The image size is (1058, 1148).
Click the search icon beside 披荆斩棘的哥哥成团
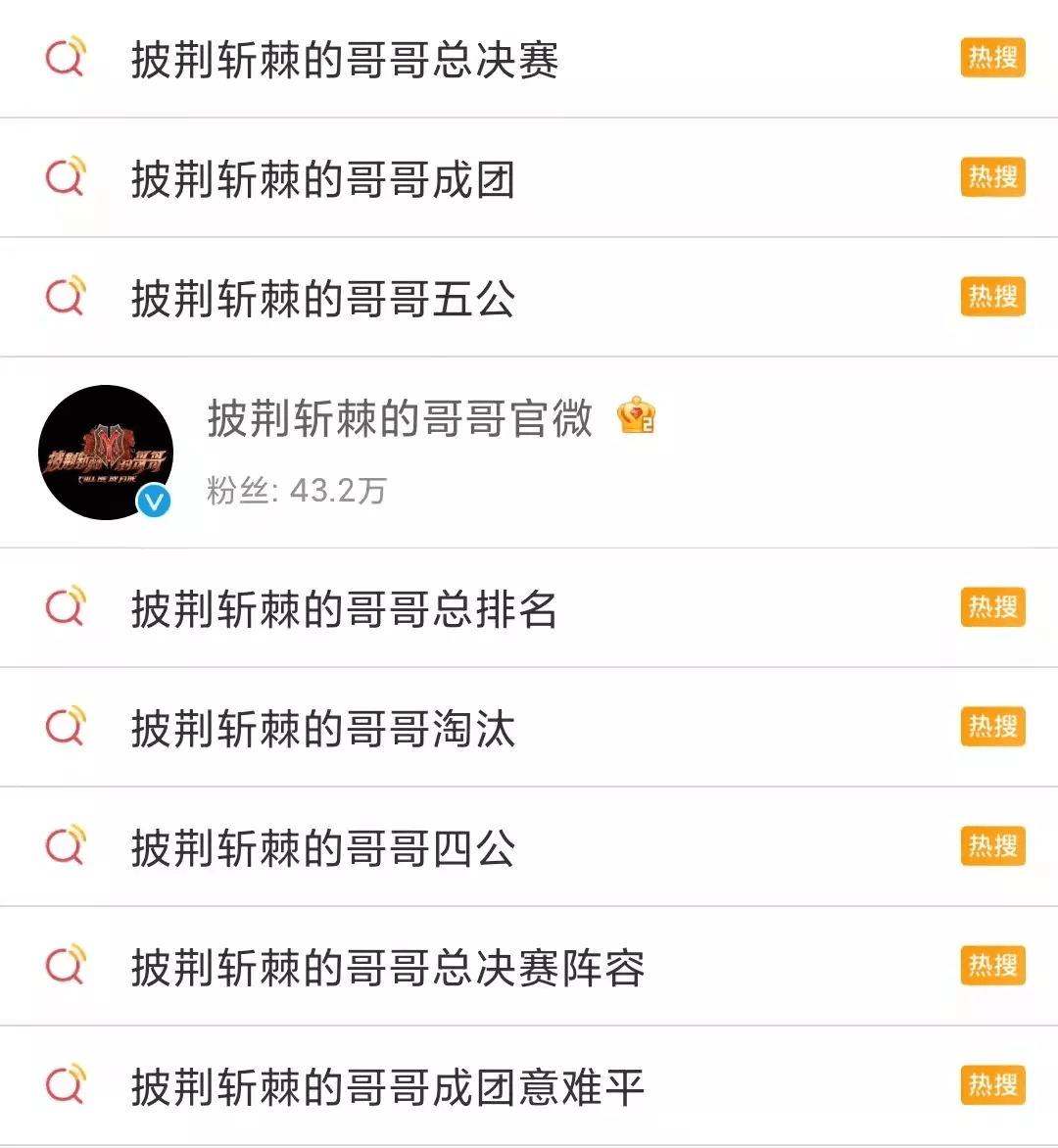pyautogui.click(x=65, y=178)
